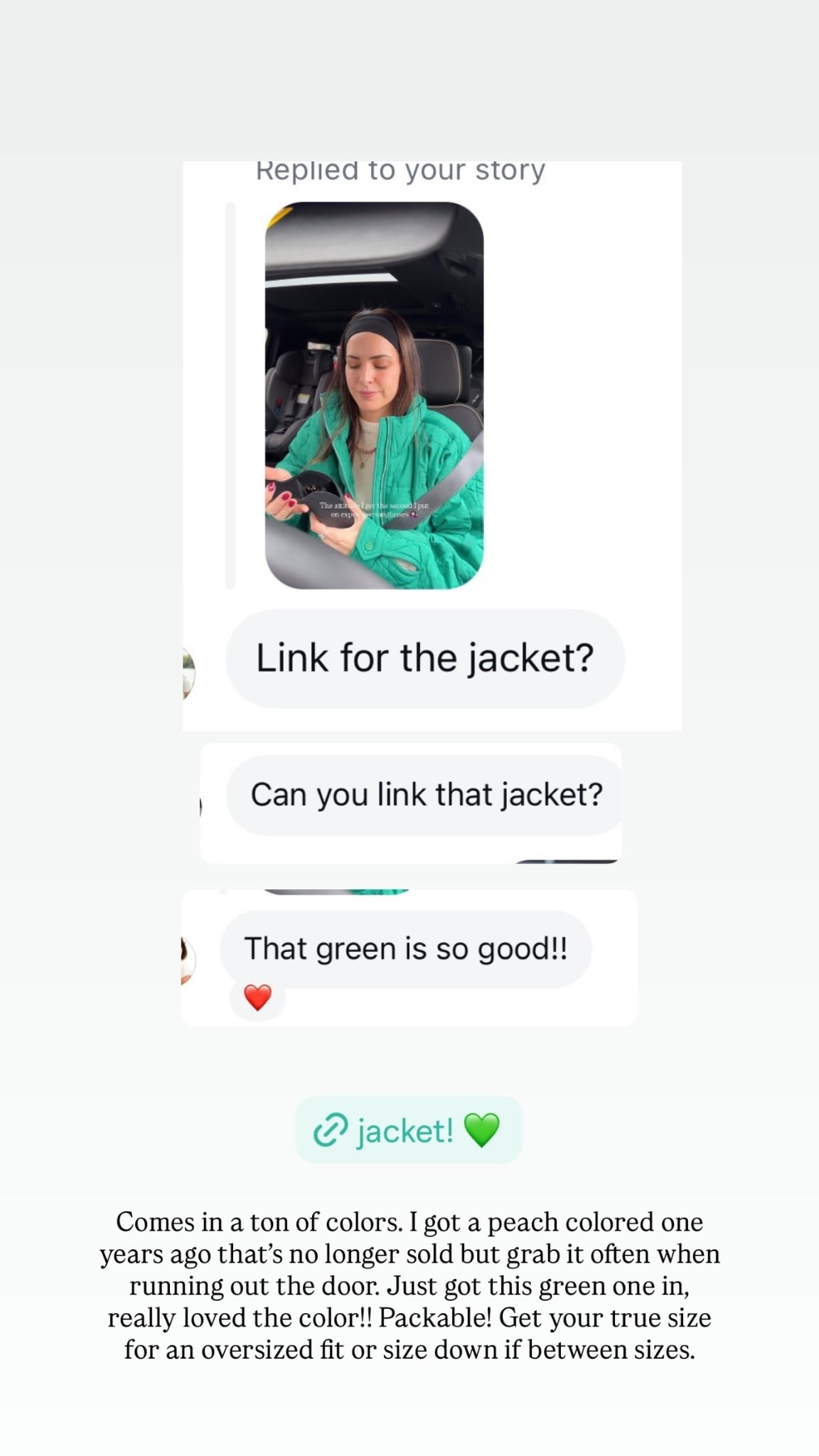
Task: Select the 'Can you link that jacket?' bubble
Action: [427, 794]
